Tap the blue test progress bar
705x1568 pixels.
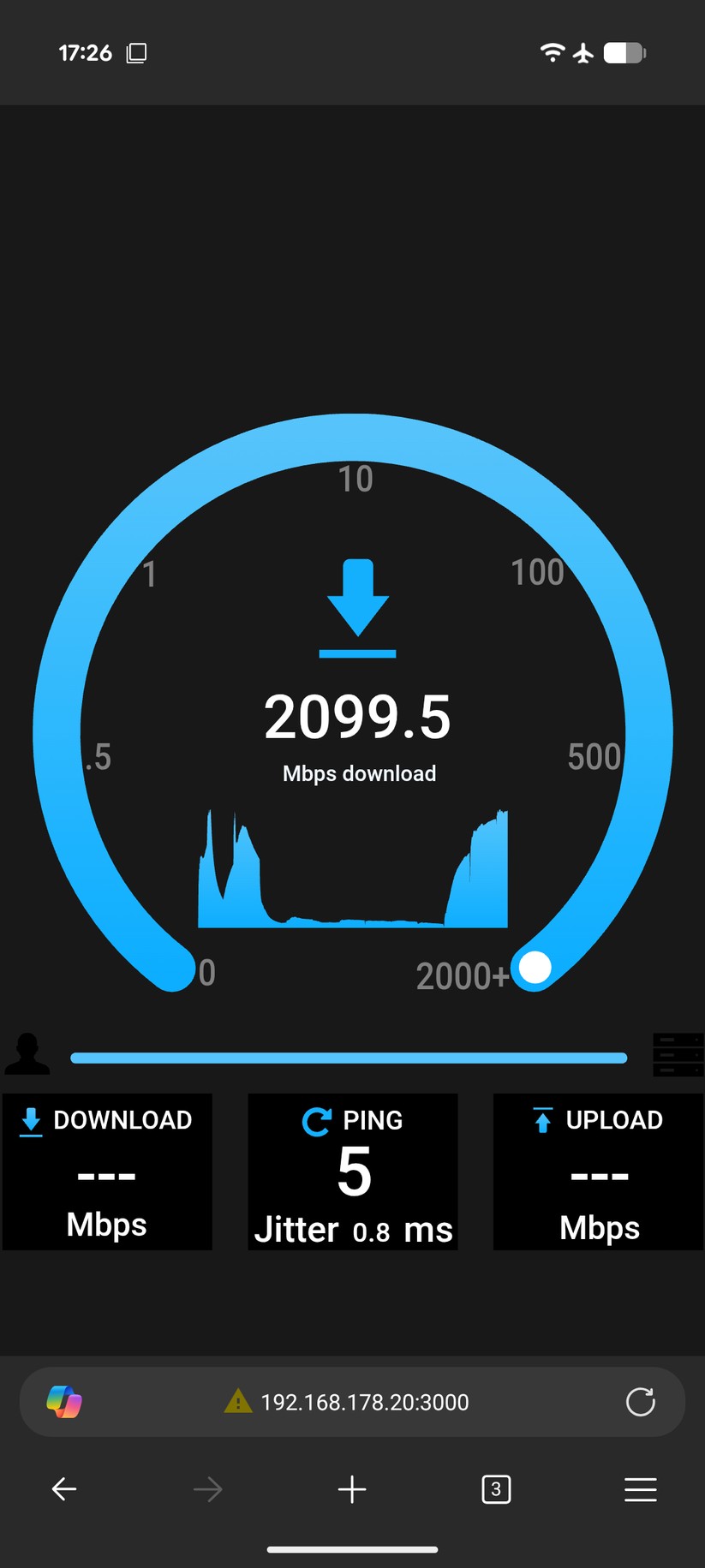pos(348,1057)
